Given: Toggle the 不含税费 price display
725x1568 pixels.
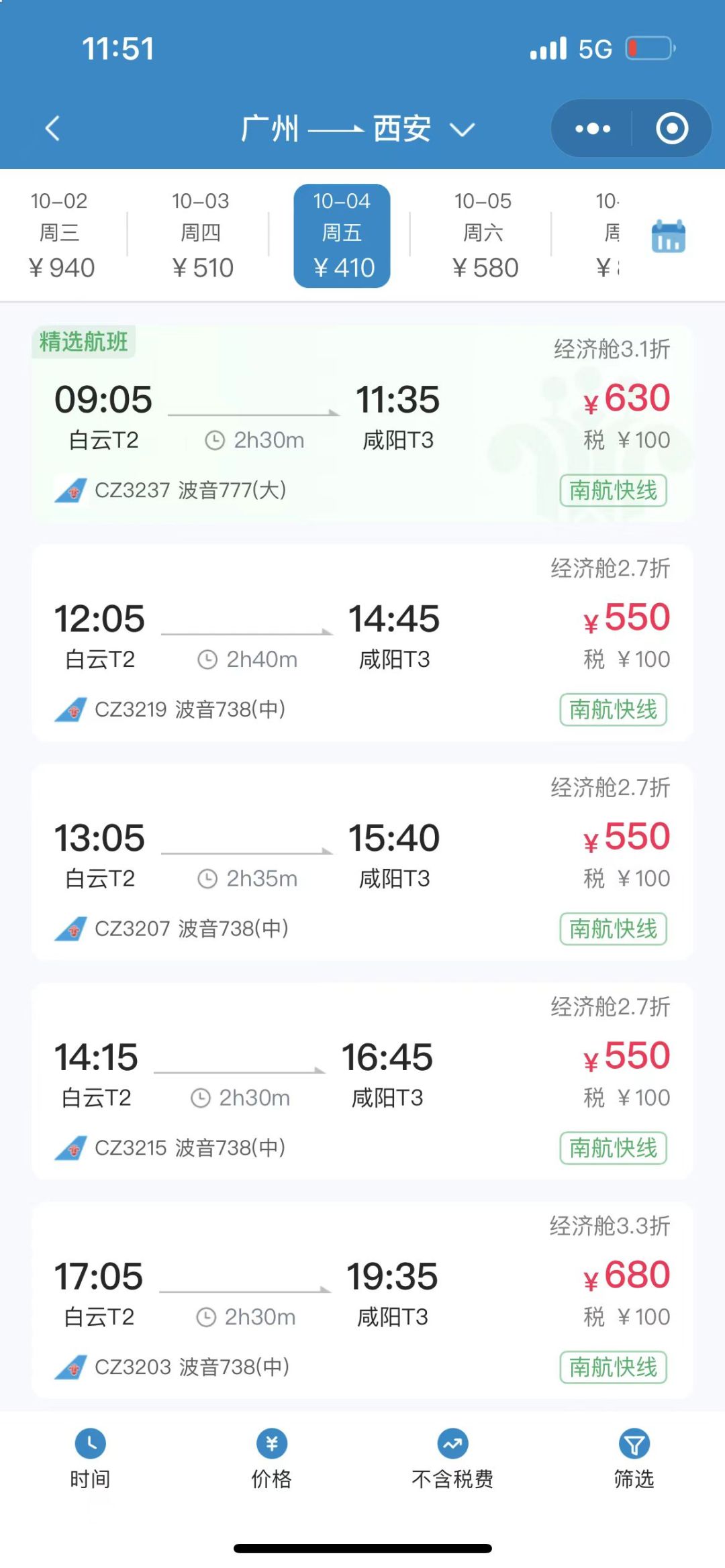Looking at the screenshot, I should tap(452, 1459).
